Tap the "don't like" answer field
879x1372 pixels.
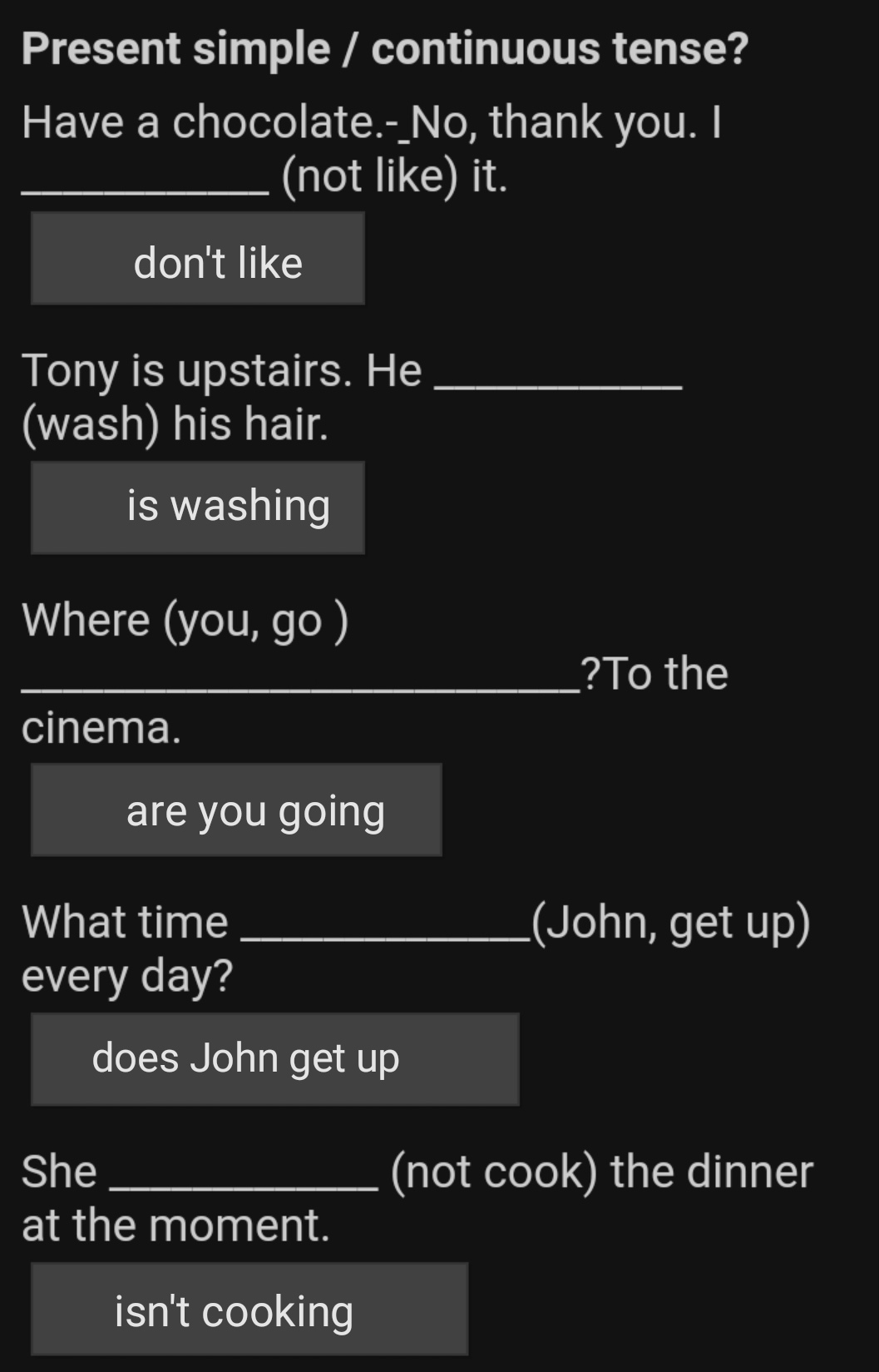[197, 259]
